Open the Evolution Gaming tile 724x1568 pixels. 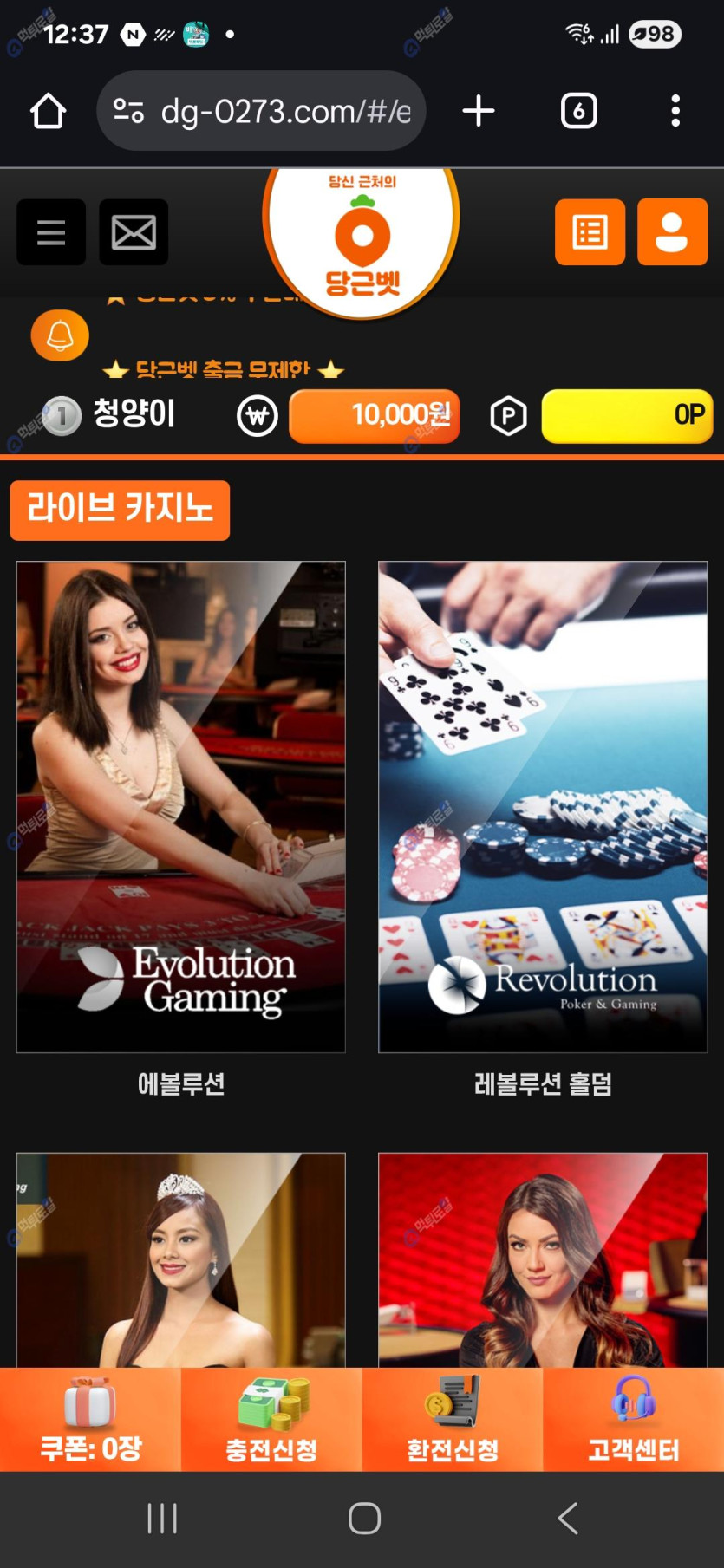pos(180,806)
